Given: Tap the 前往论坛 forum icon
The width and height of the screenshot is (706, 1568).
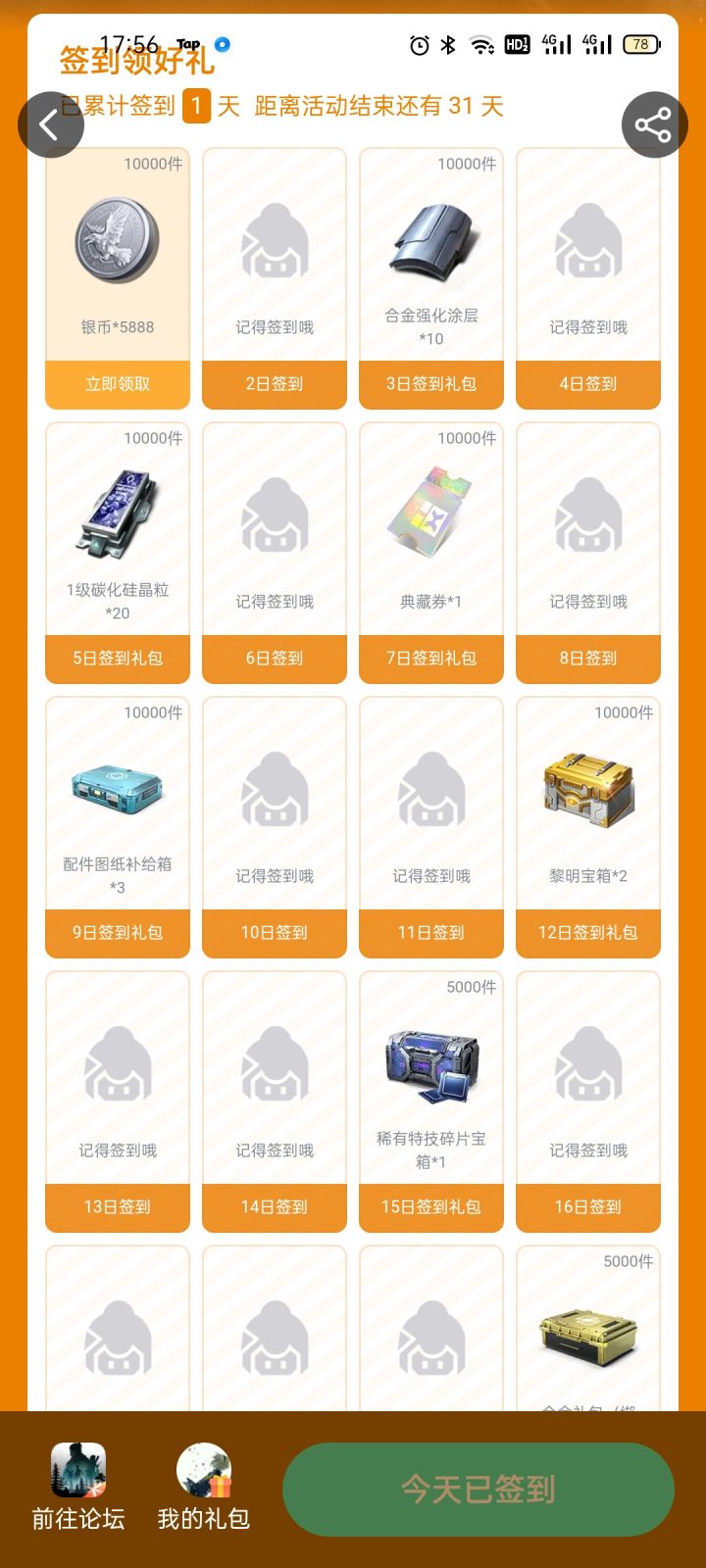Looking at the screenshot, I should 77,1470.
